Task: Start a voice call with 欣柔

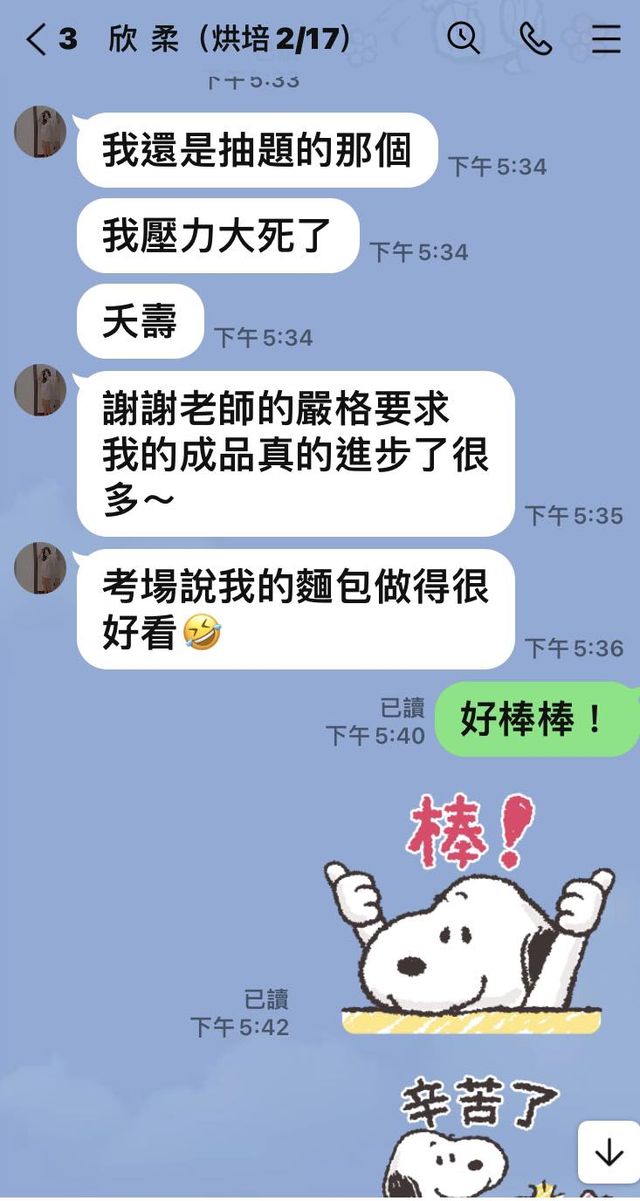Action: 536,39
